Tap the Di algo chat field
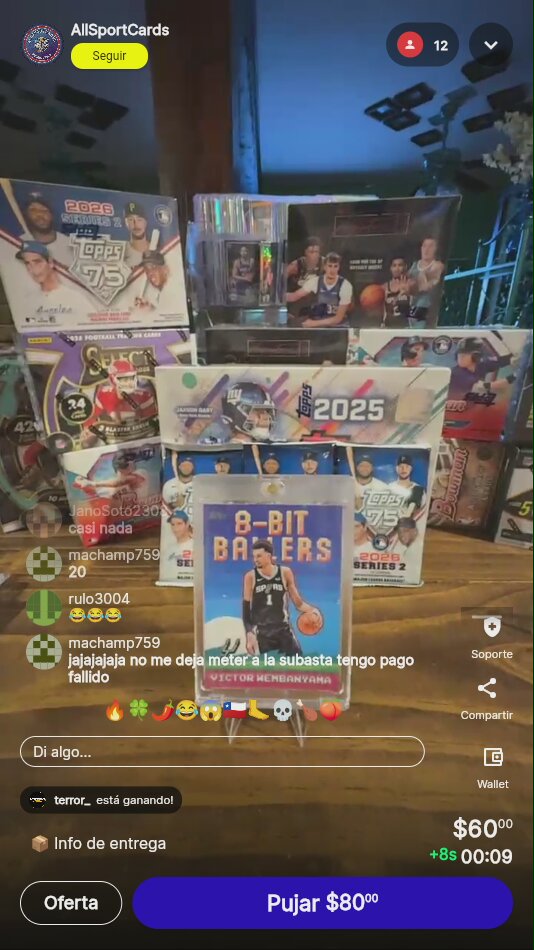The width and height of the screenshot is (534, 950). 222,752
